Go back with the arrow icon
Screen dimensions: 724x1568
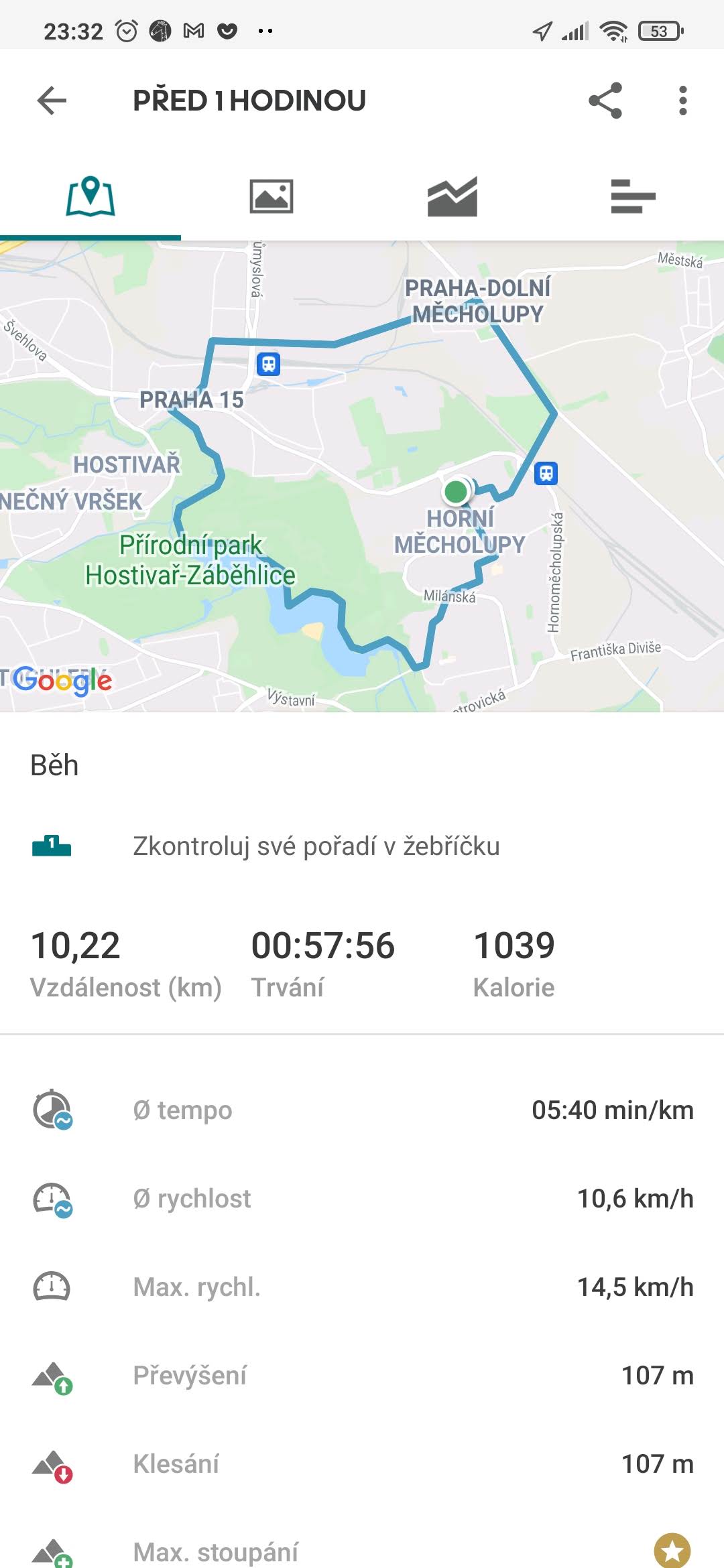[x=52, y=101]
